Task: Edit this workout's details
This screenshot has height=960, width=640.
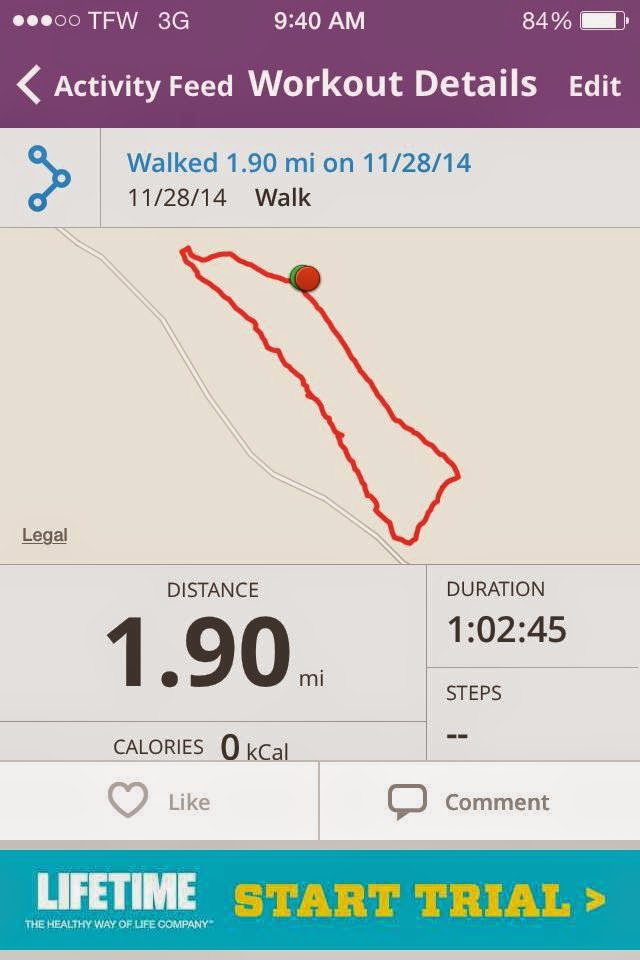Action: (594, 86)
